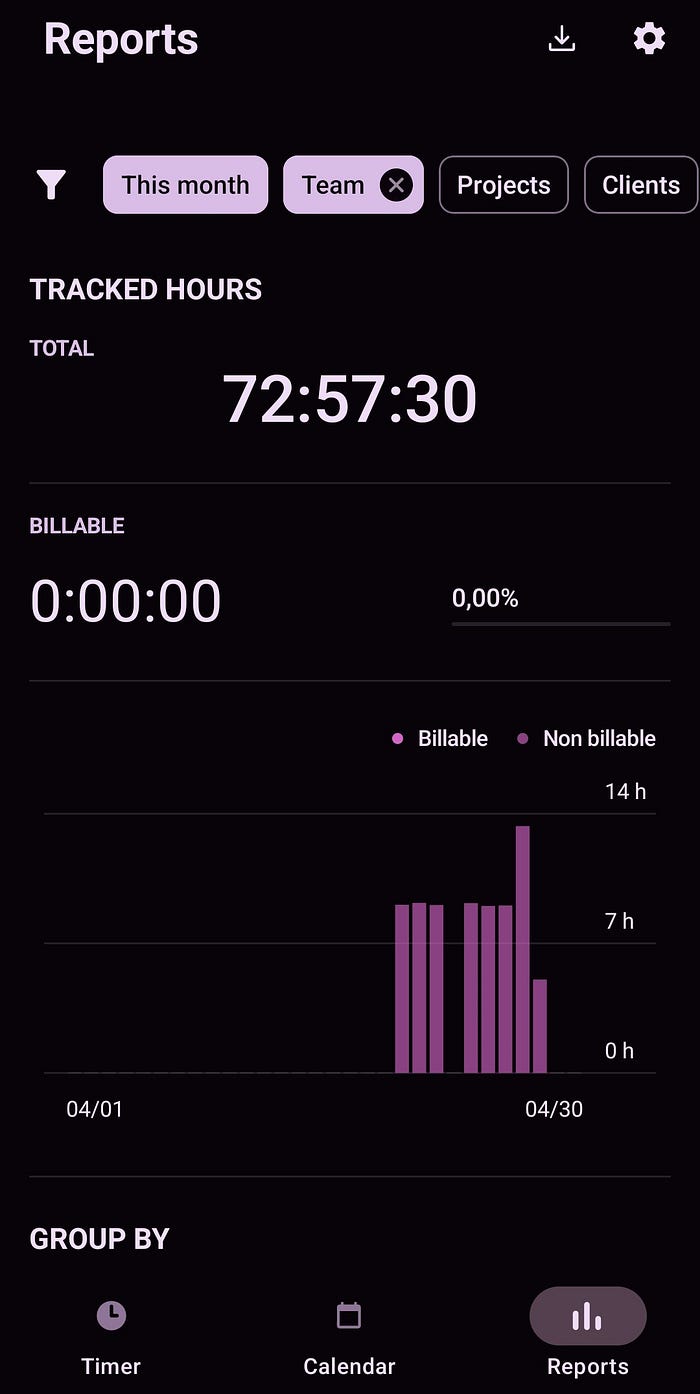The image size is (700, 1394).
Task: Select the Projects filter chip
Action: (503, 185)
